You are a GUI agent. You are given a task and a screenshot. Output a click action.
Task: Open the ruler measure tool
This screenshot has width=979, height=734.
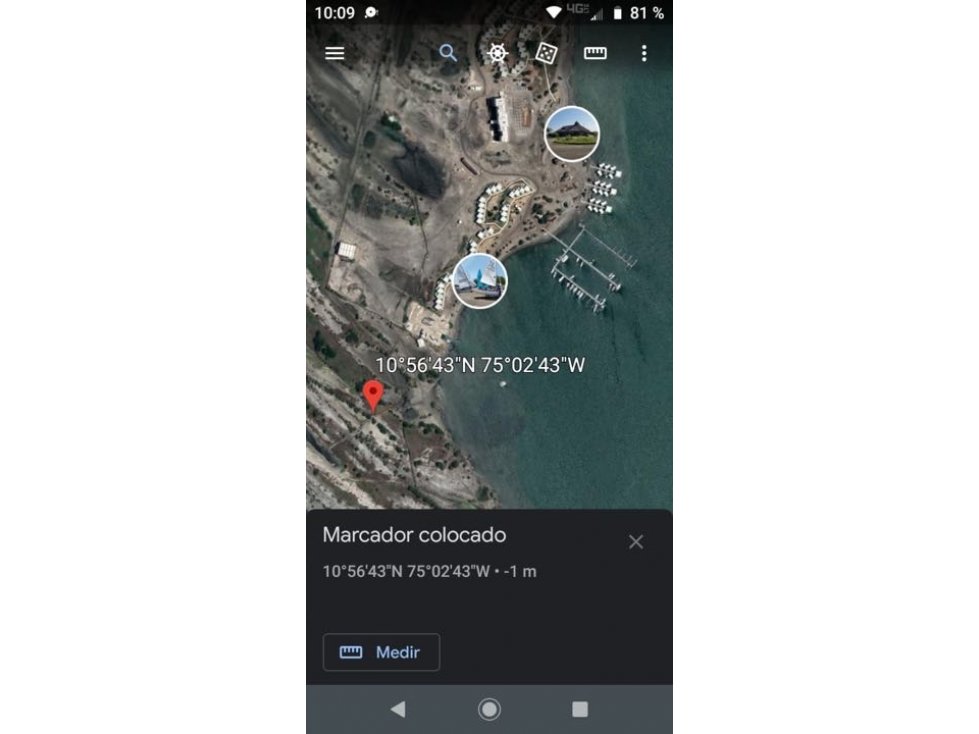(x=595, y=53)
